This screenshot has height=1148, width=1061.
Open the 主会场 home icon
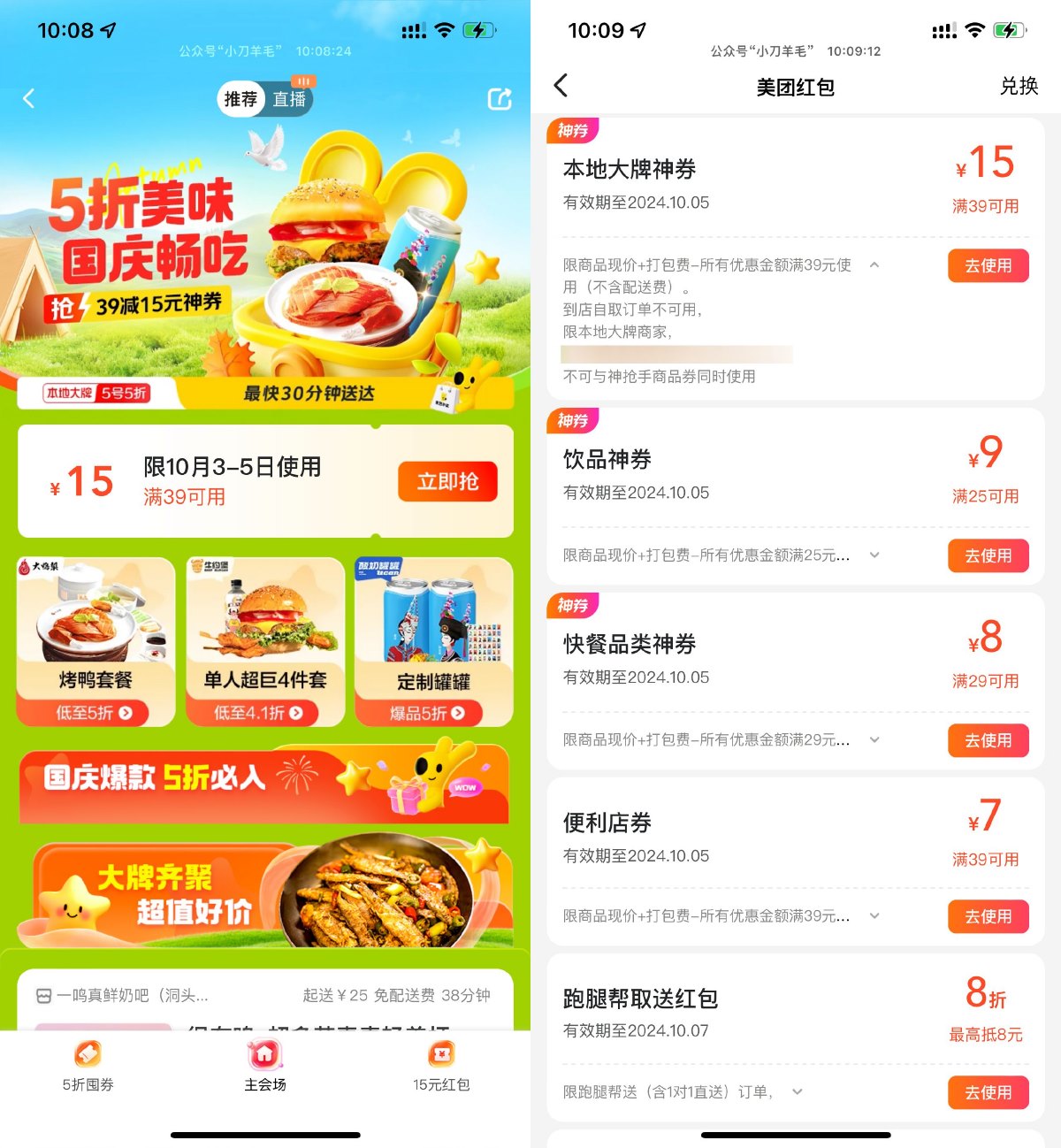[264, 1065]
